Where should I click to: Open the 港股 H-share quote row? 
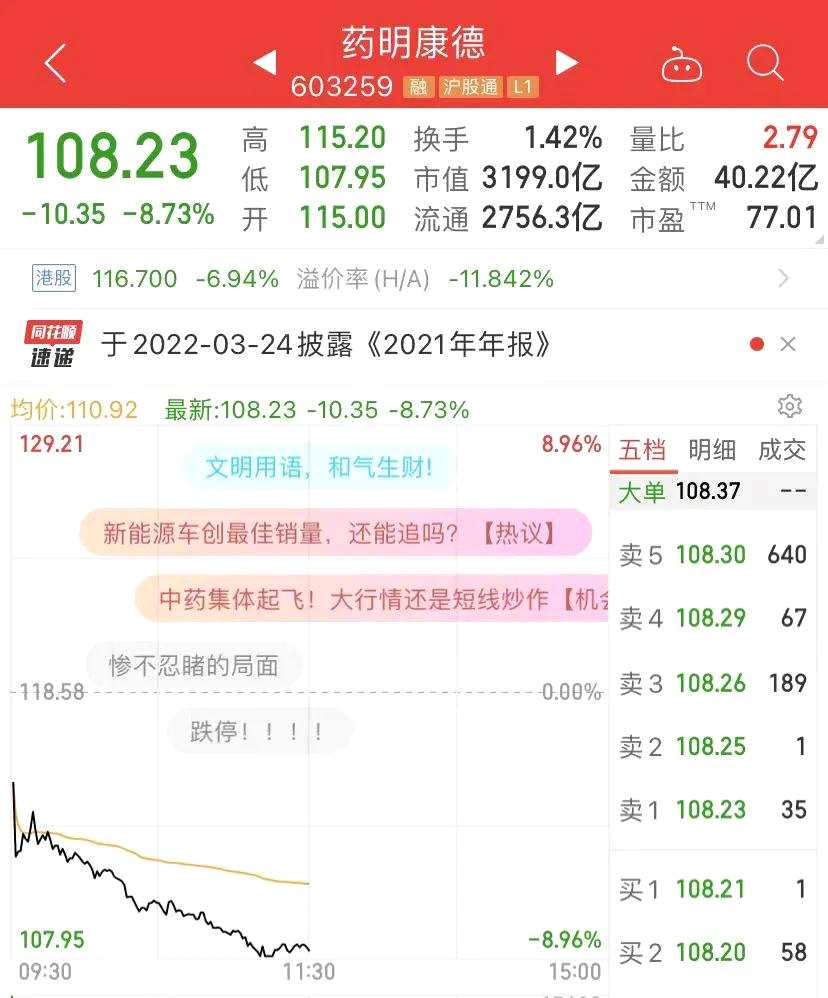click(x=400, y=278)
